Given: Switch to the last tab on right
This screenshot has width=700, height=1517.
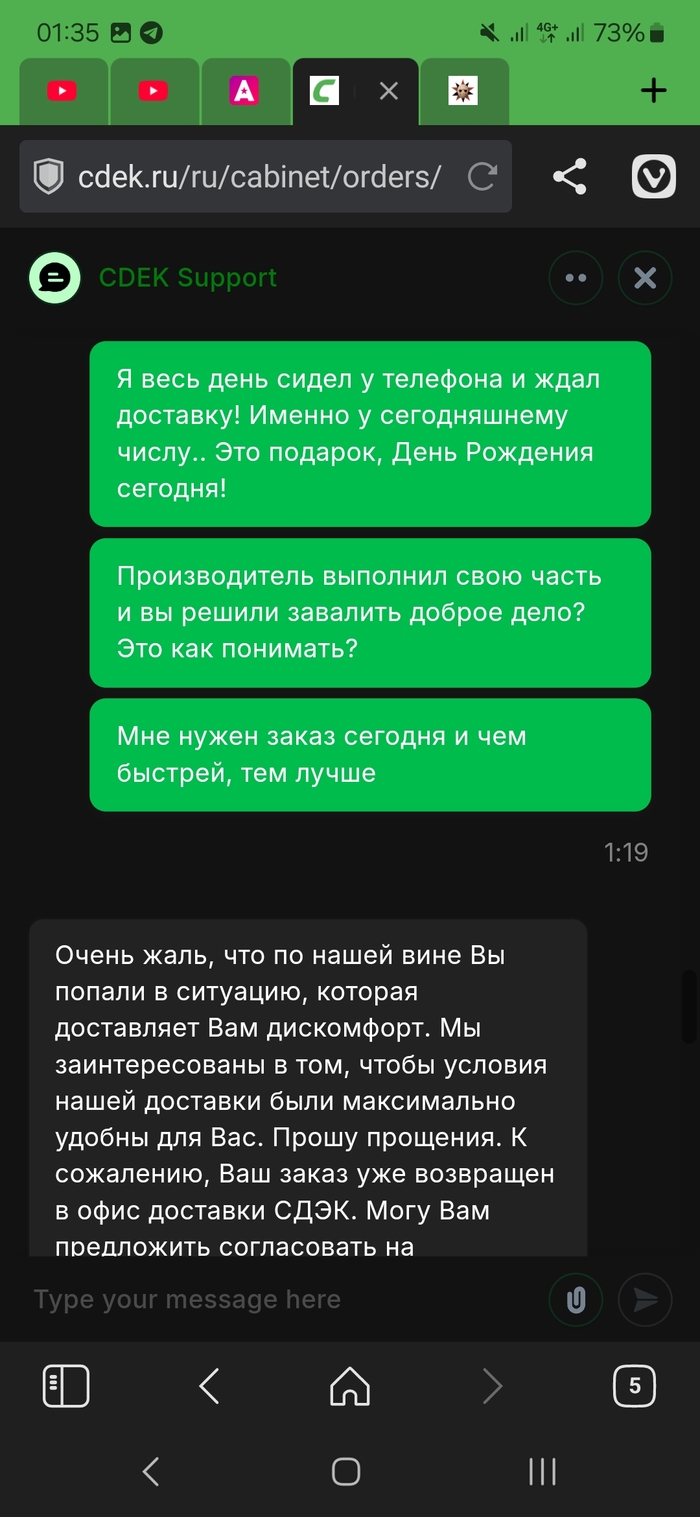Looking at the screenshot, I should pos(463,91).
